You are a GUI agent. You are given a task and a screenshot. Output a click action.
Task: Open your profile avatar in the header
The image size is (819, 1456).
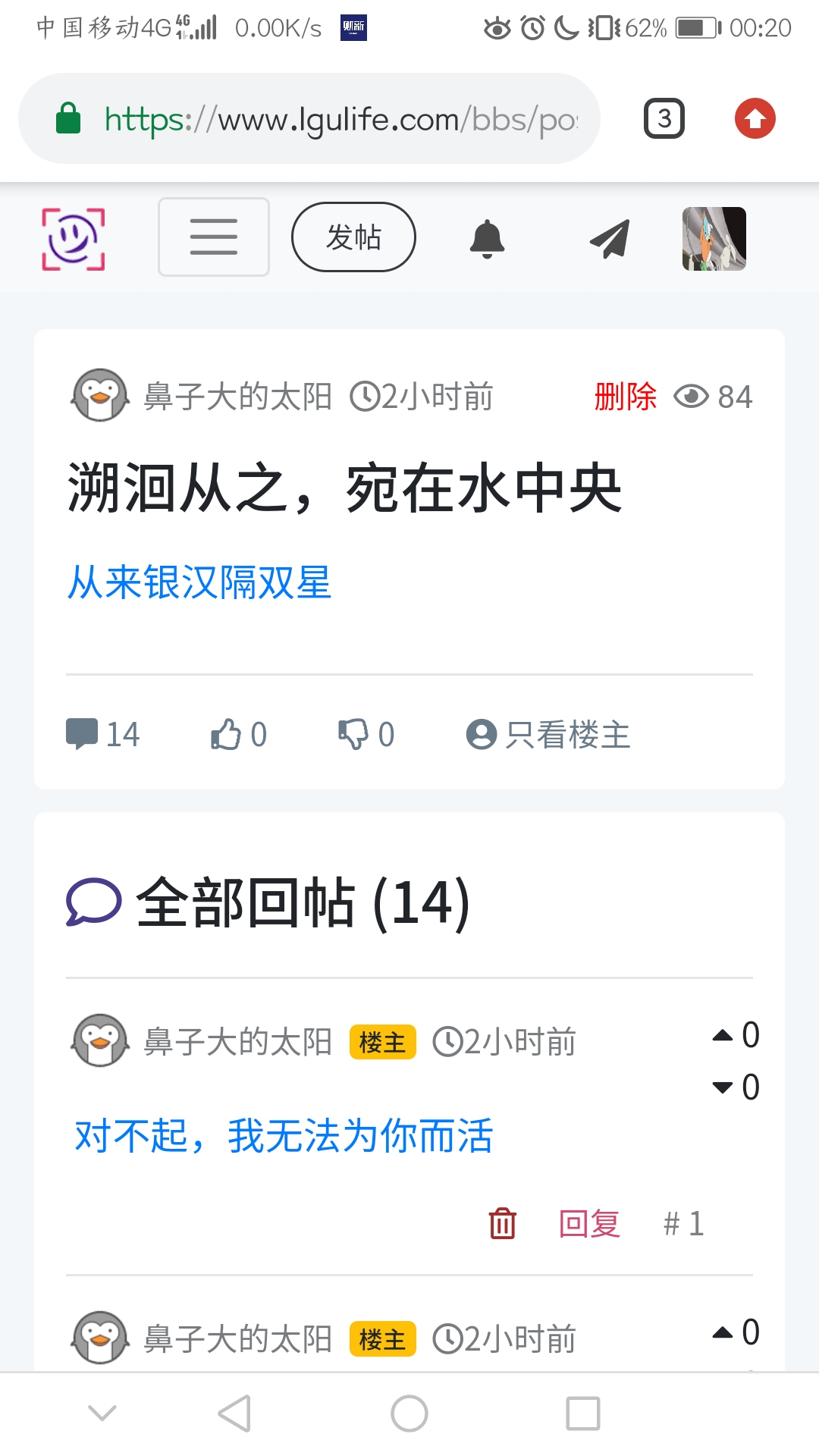pos(714,239)
